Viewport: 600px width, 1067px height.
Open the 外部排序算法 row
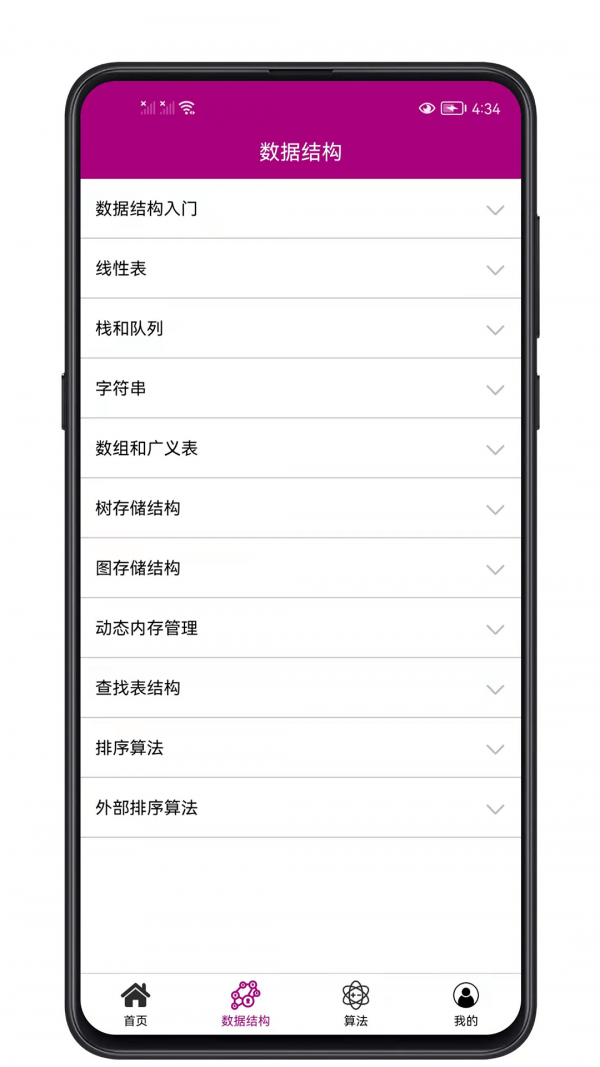pyautogui.click(x=300, y=809)
